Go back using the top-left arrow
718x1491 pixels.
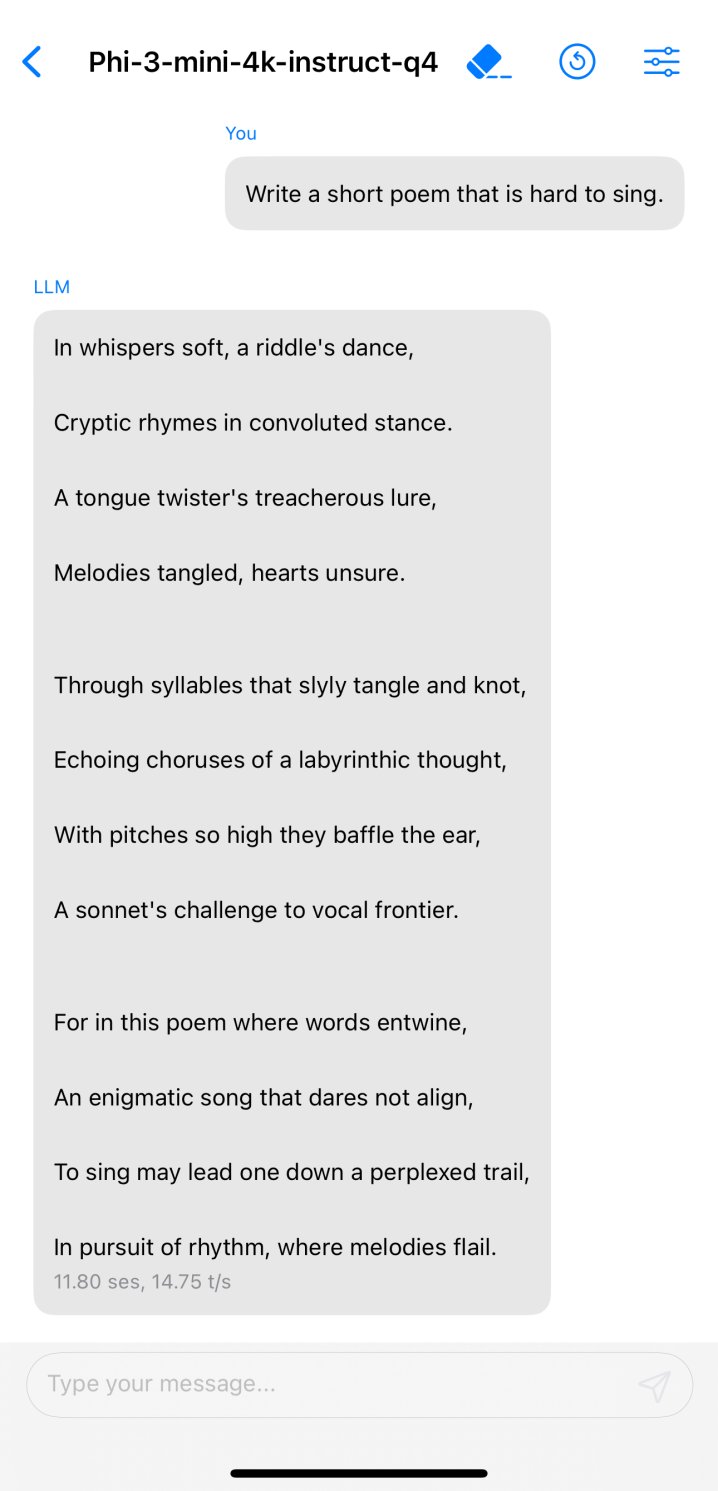[32, 62]
